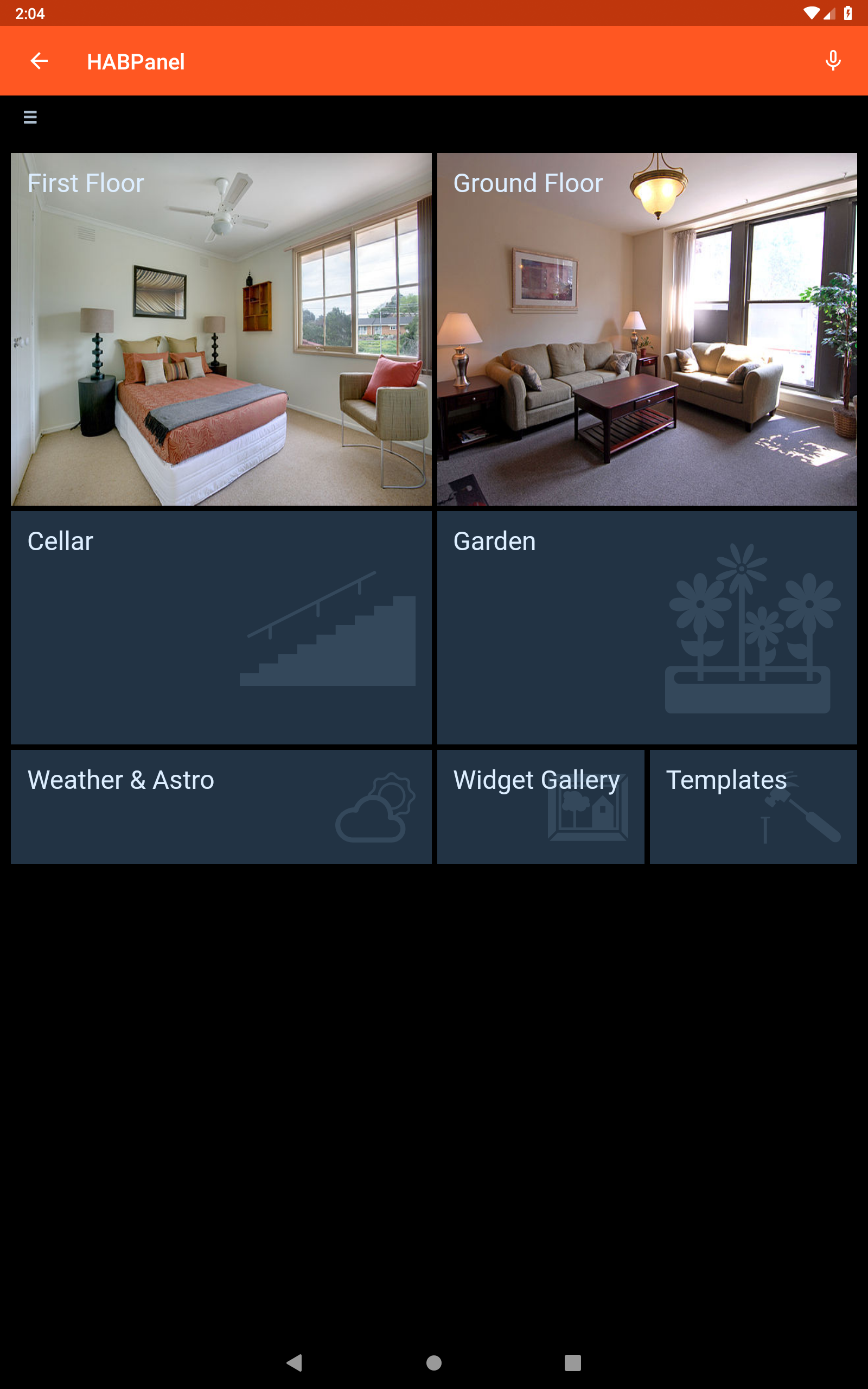Go back using the app bar arrow
The height and width of the screenshot is (1389, 868).
pos(39,61)
